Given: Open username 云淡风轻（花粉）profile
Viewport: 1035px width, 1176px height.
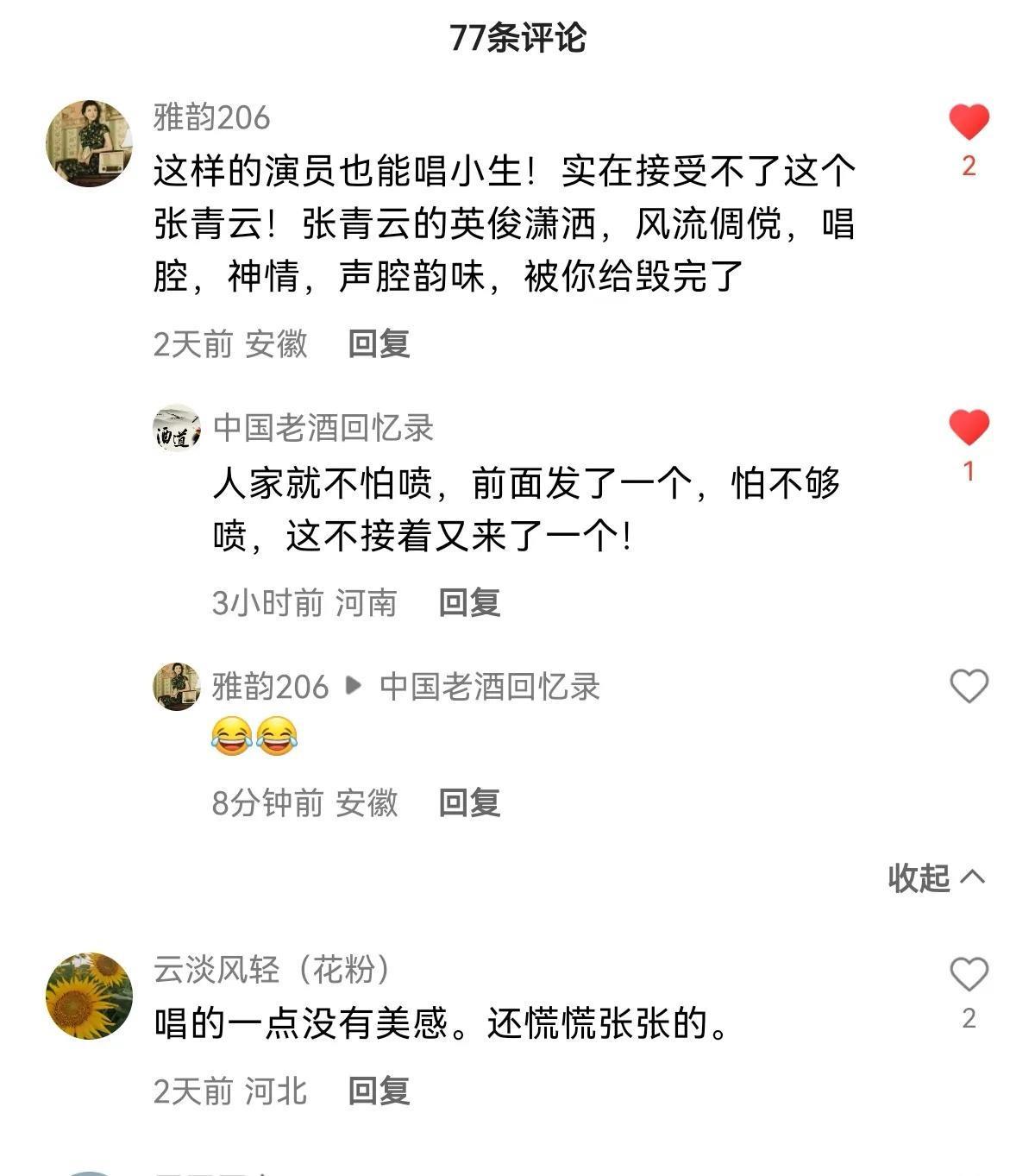Looking at the screenshot, I should (x=272, y=970).
